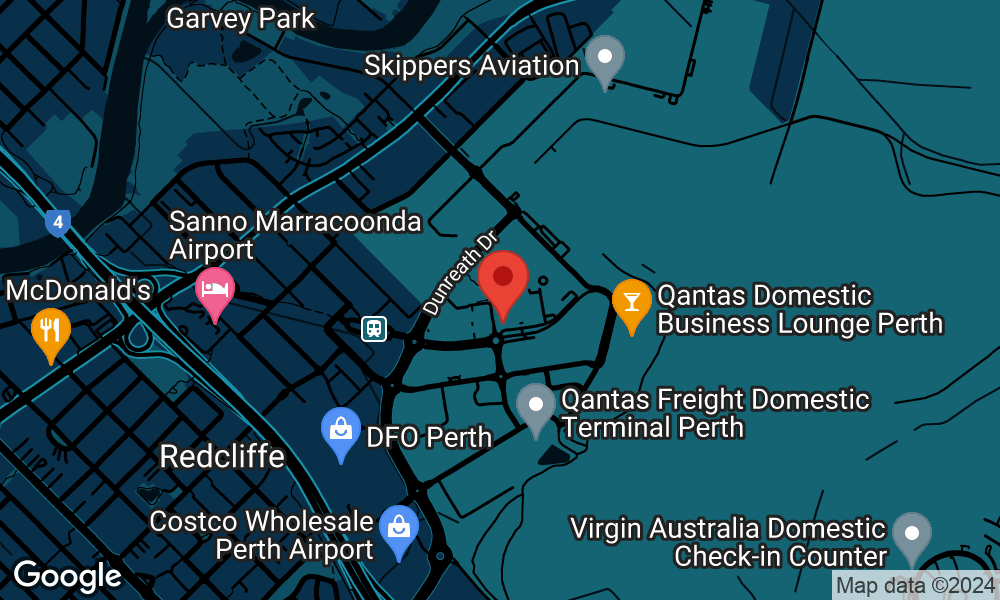The image size is (1000, 600).
Task: Open the Skippers Aviation map pin
Action: [604, 58]
